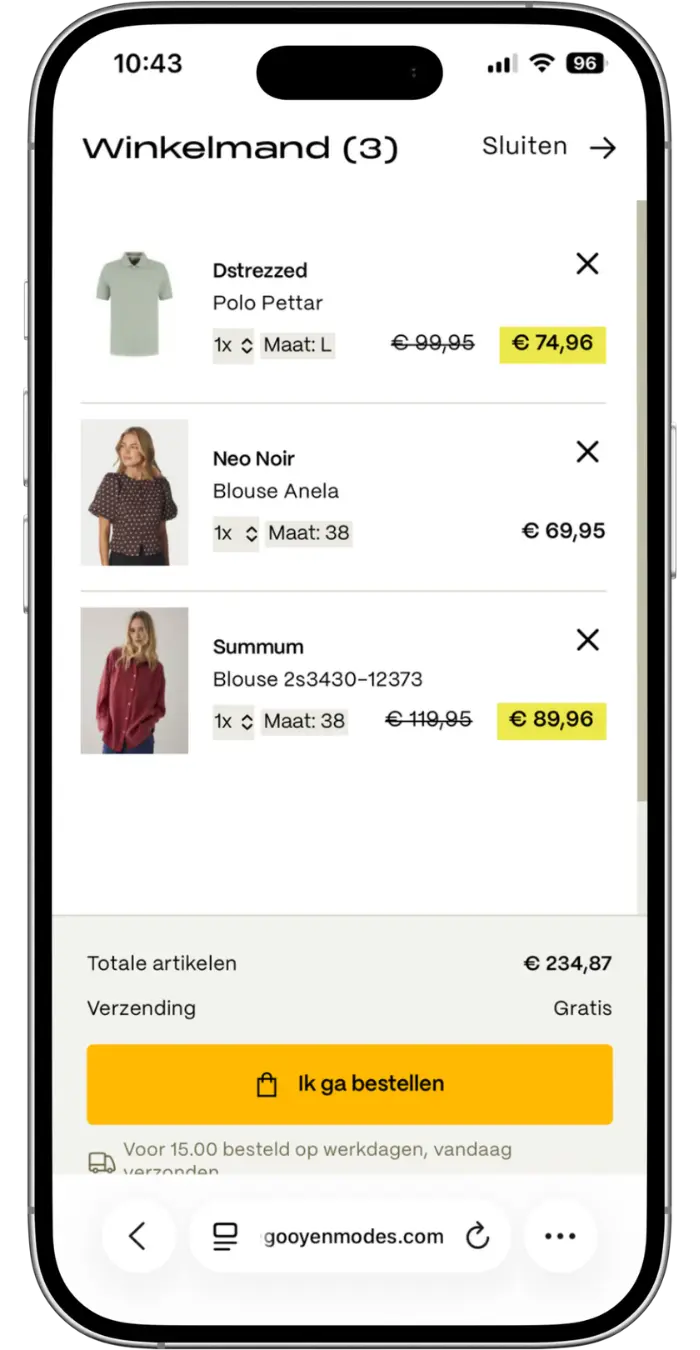Remove Neo Noir Blouse Anela from cart
The width and height of the screenshot is (700, 1350).
[588, 452]
